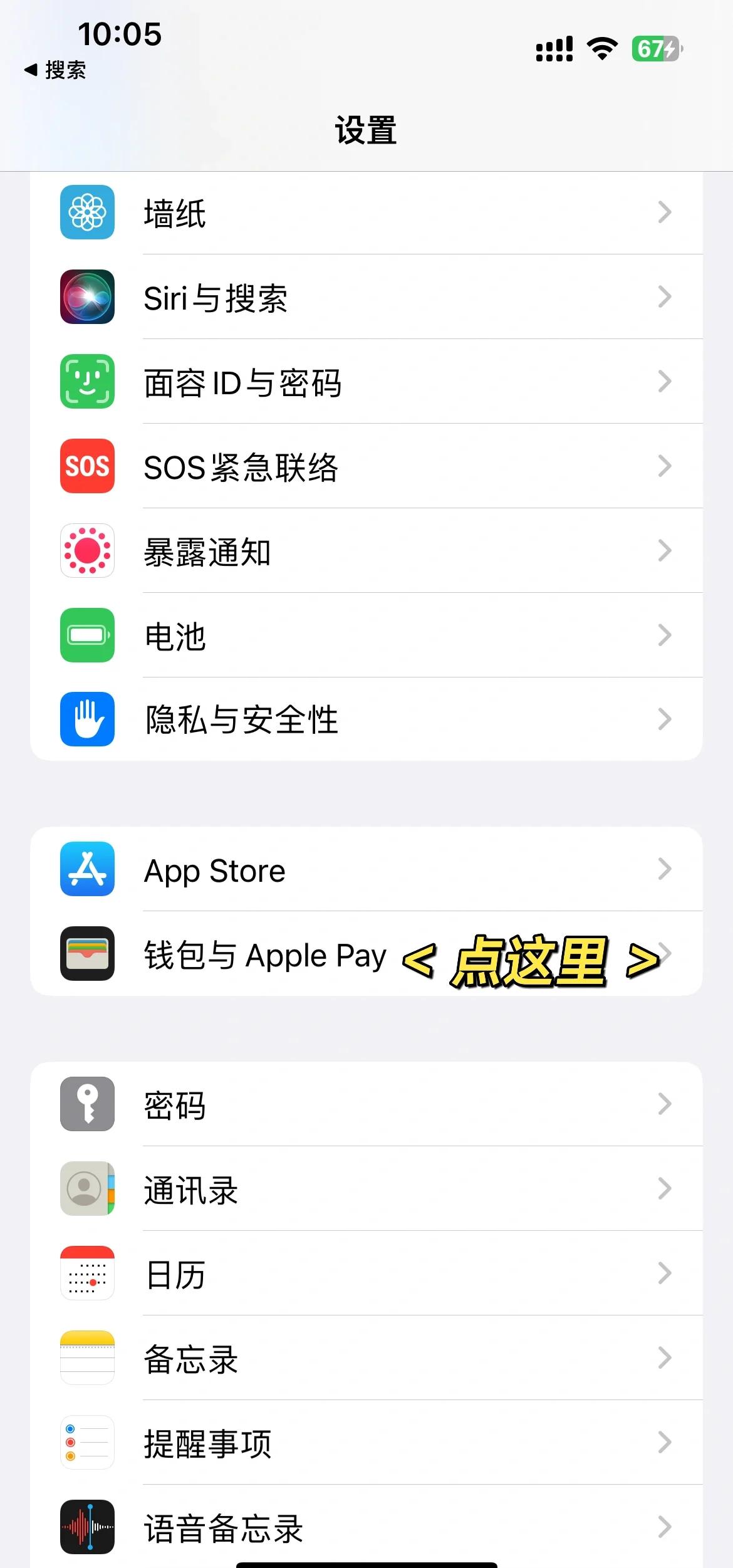Screen dimensions: 733x1568
Task: Open the 墙纸 (Wallpaper) settings icon
Action: tap(86, 212)
